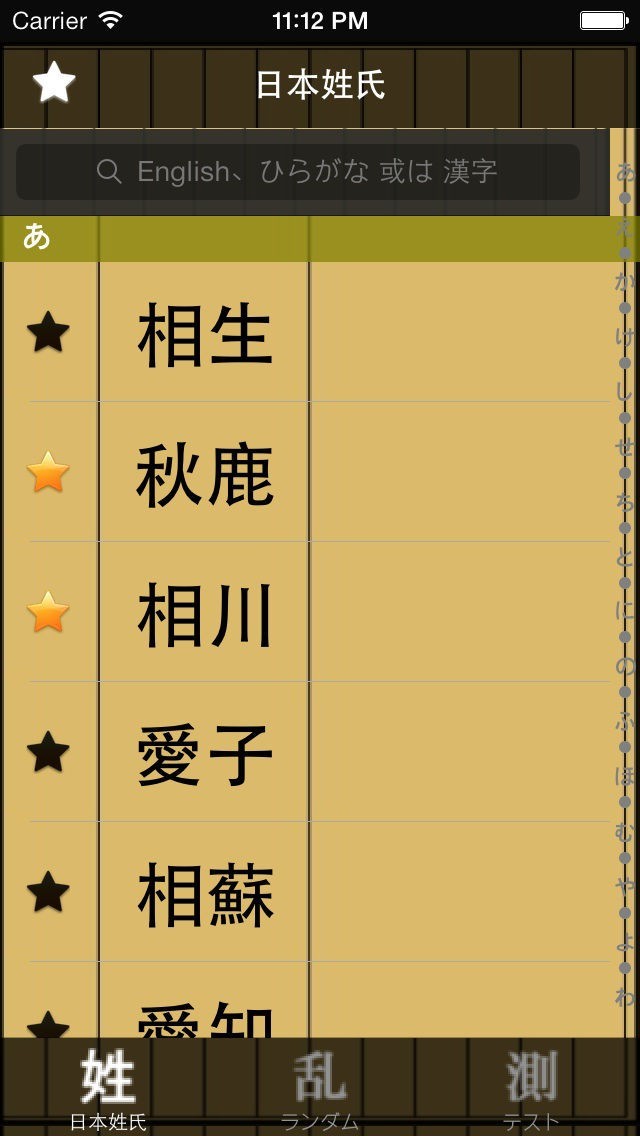Favorite the surname 相生 with its star
Screen dimensions: 640x1136
tap(49, 332)
